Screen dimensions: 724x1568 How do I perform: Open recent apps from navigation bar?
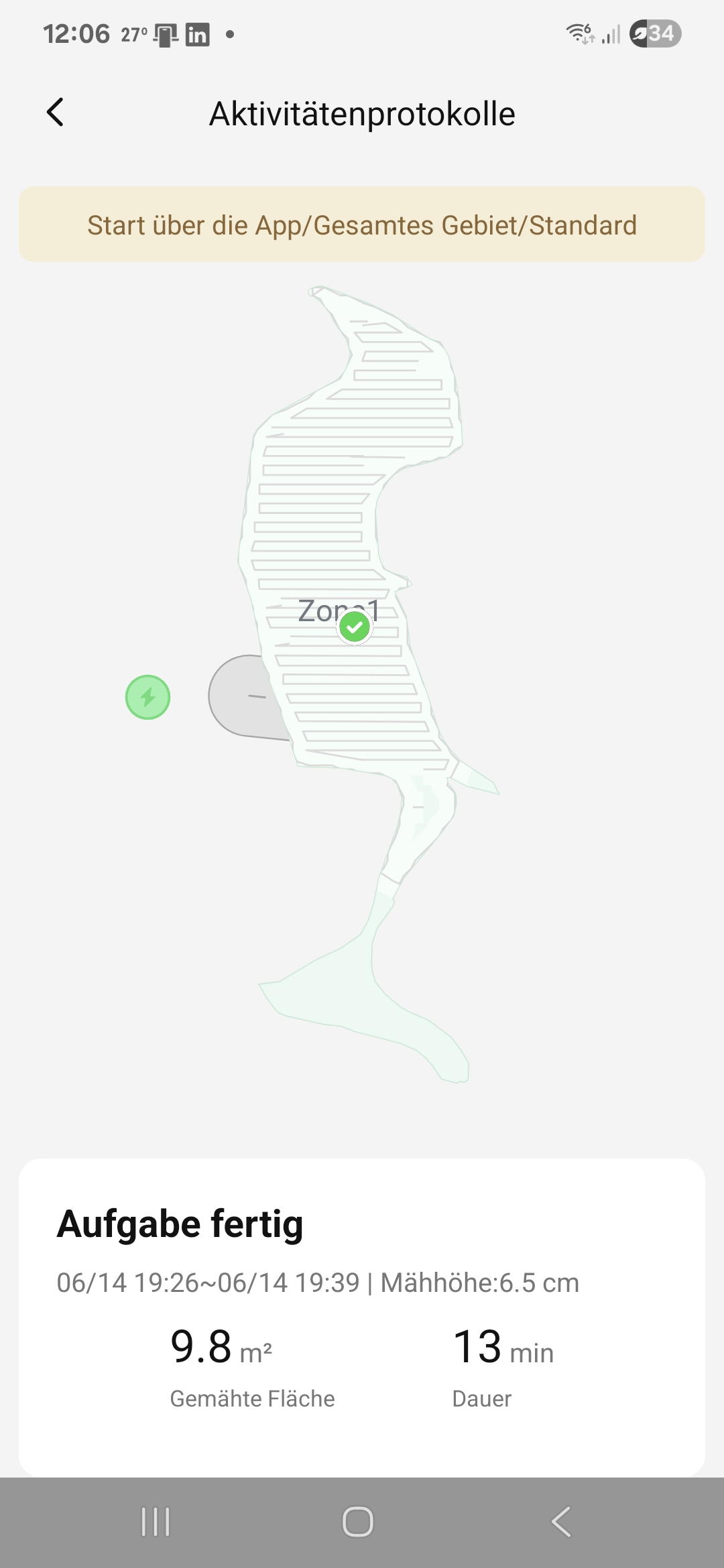(156, 1522)
